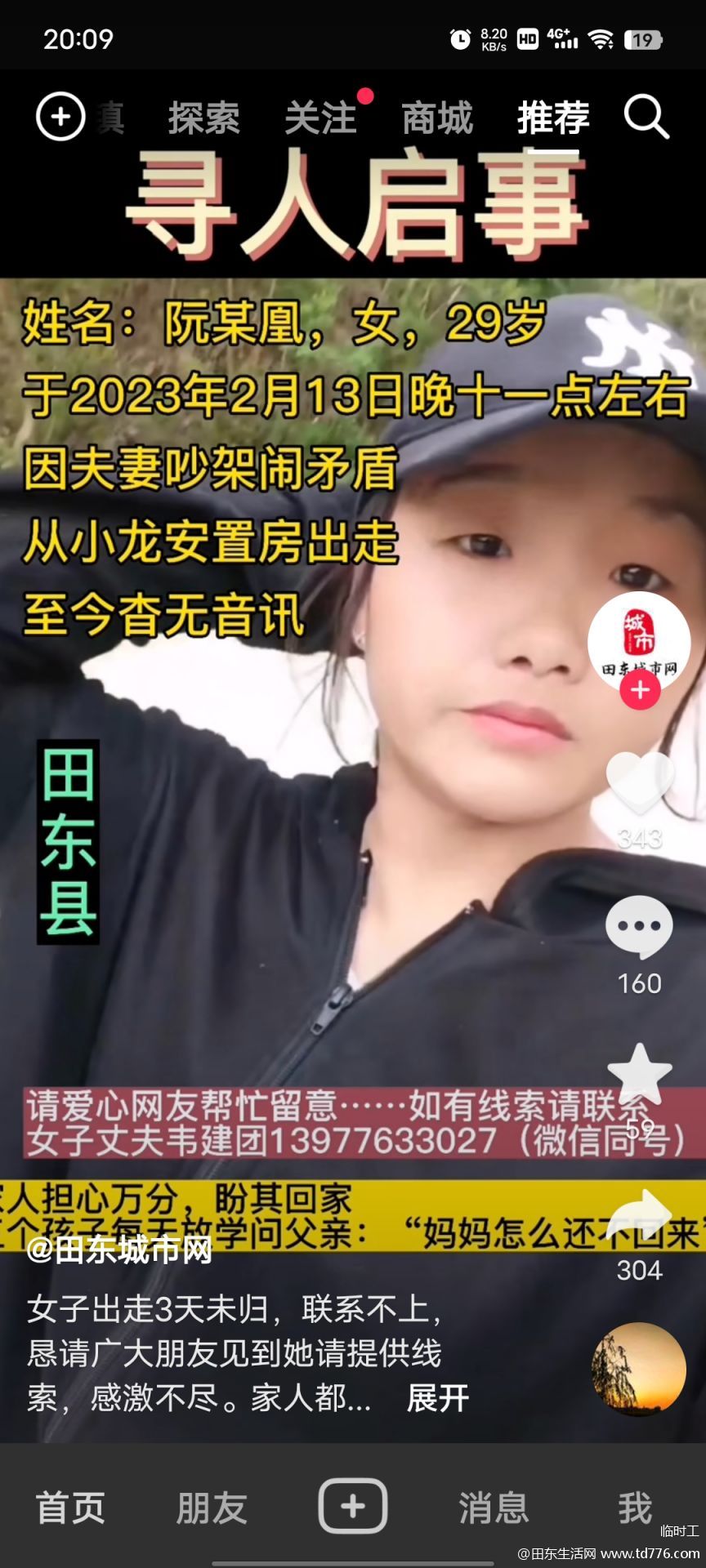Open the 朋友 tab
706x1568 pixels.
click(212, 1508)
